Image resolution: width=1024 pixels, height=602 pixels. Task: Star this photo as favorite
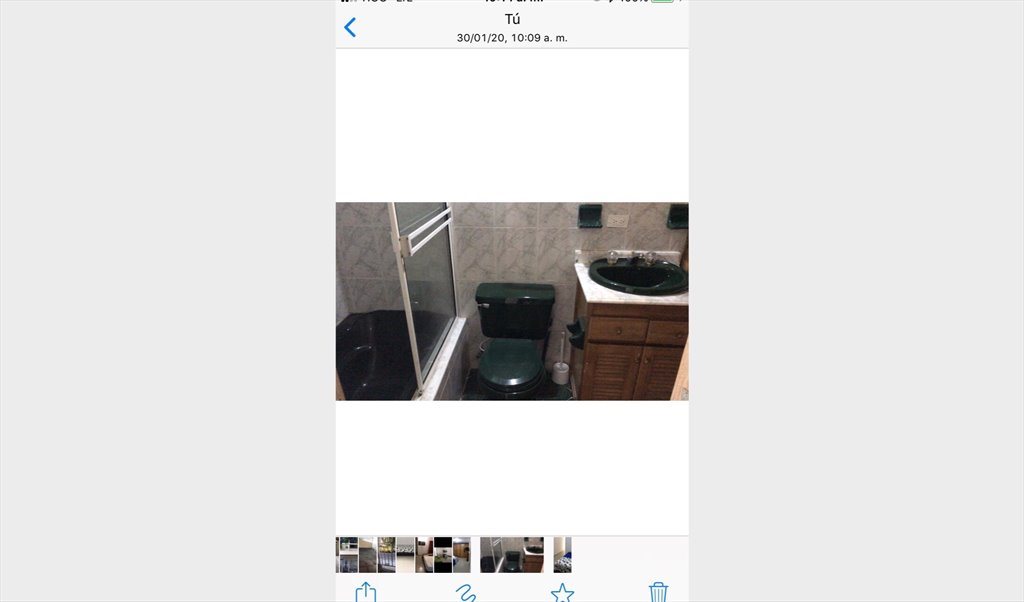[562, 592]
